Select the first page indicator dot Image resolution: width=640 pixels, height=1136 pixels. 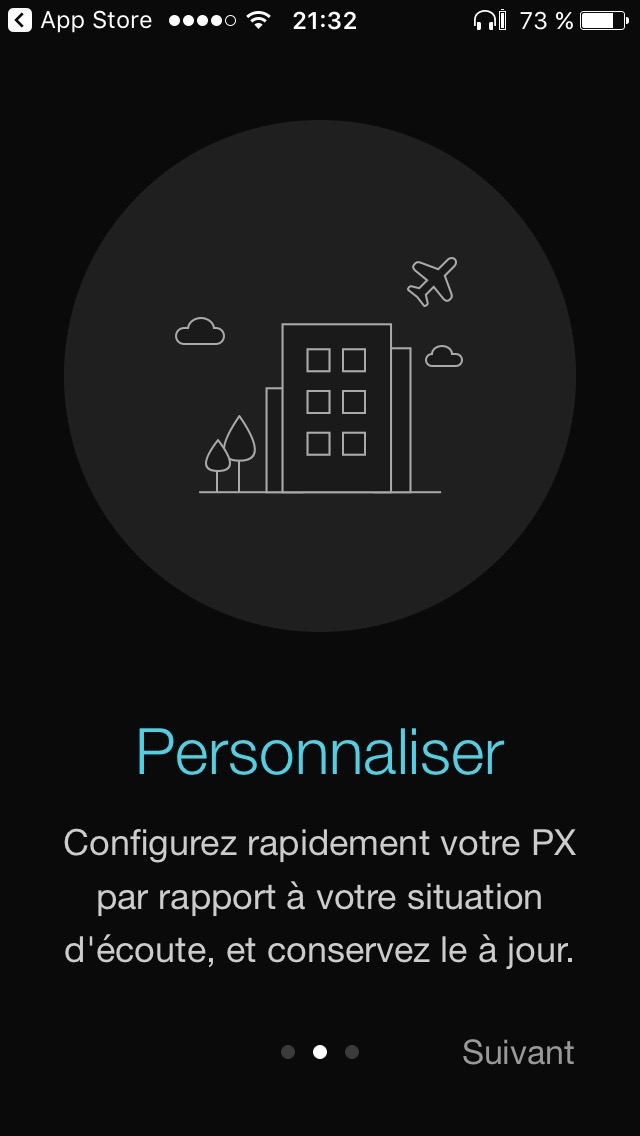[288, 1052]
